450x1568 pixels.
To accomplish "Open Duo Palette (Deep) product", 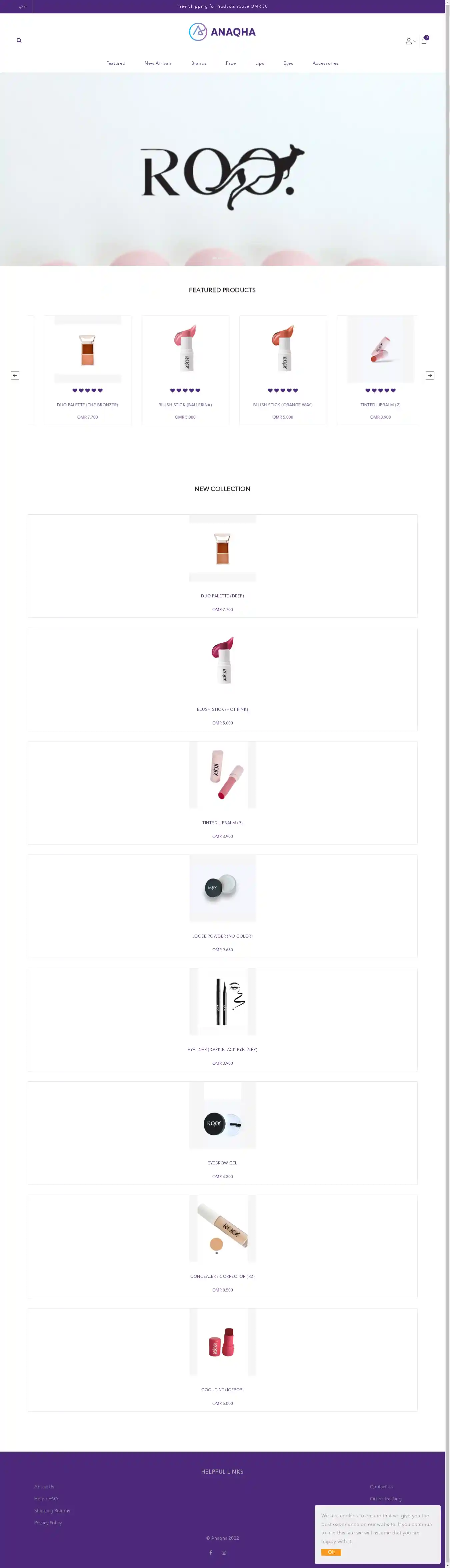I will (223, 596).
